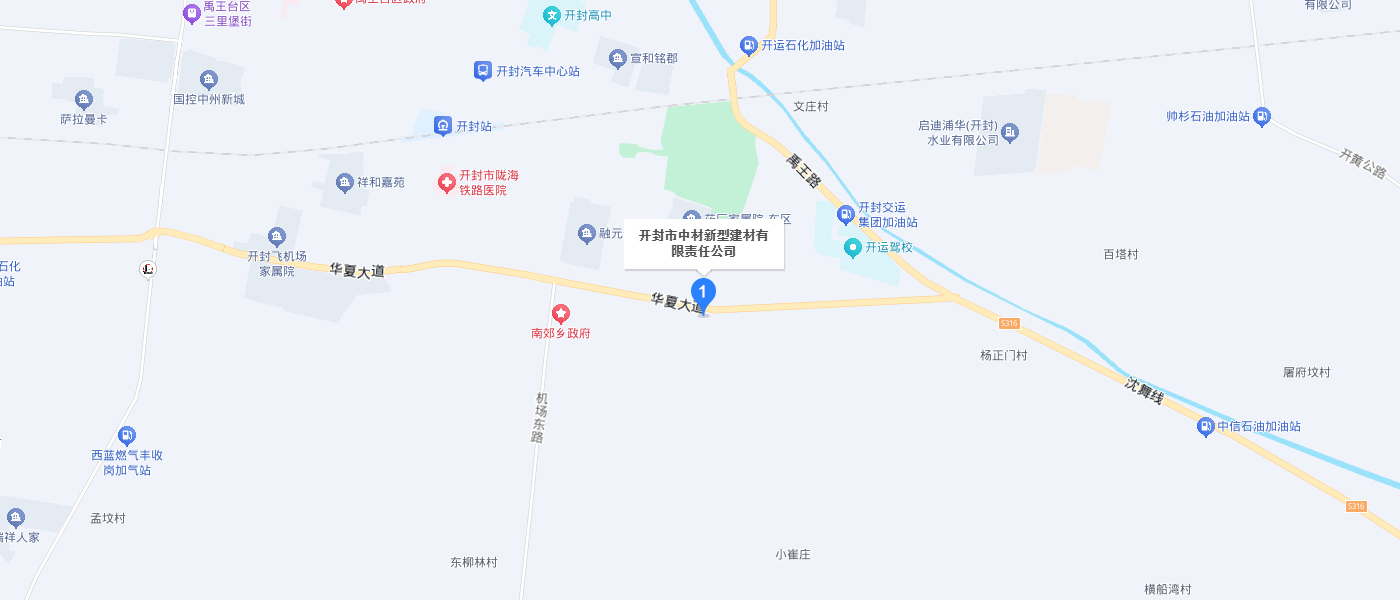Select the 国控中州新城 residence marker
The image size is (1400, 600).
pyautogui.click(x=208, y=80)
